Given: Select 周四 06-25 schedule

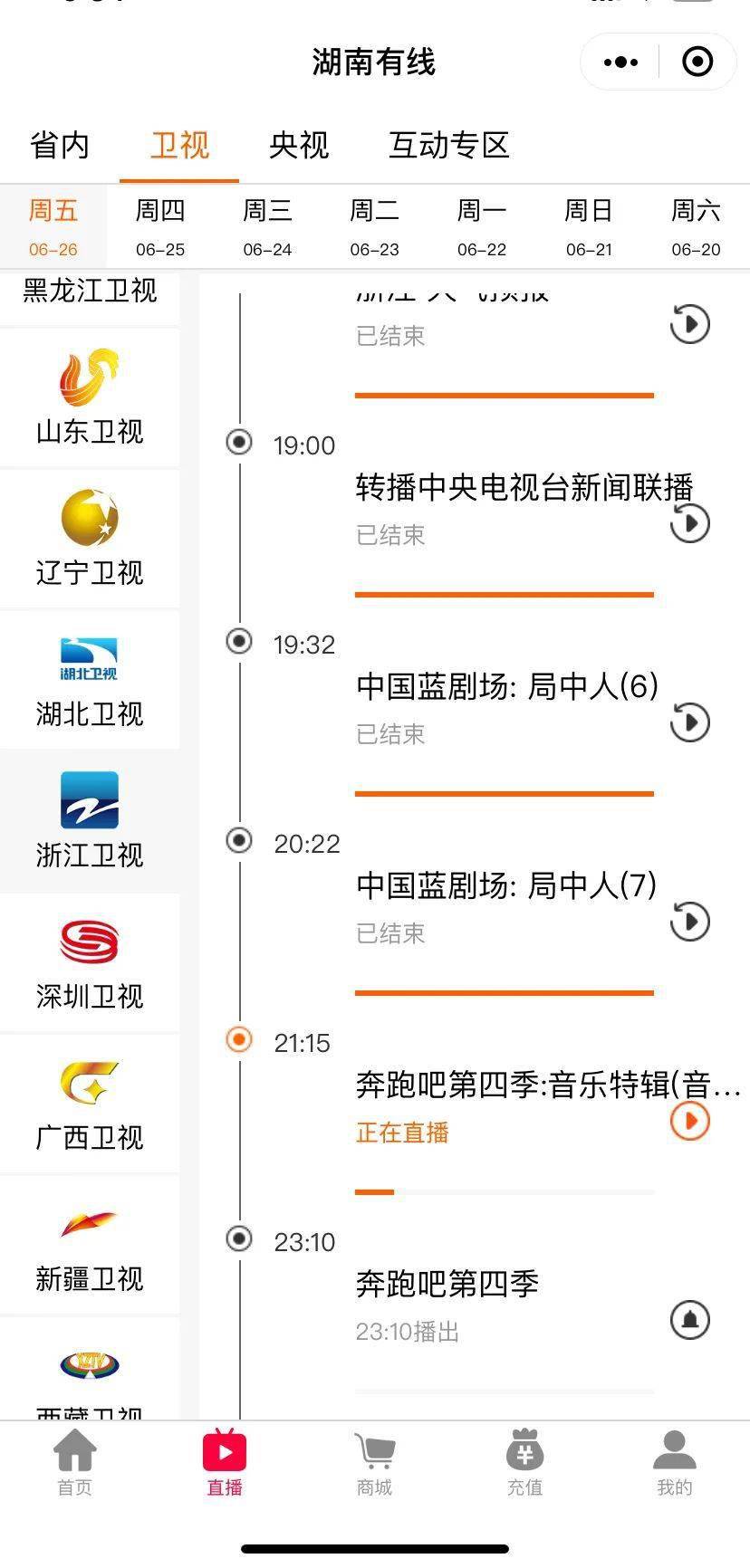Looking at the screenshot, I should point(160,227).
